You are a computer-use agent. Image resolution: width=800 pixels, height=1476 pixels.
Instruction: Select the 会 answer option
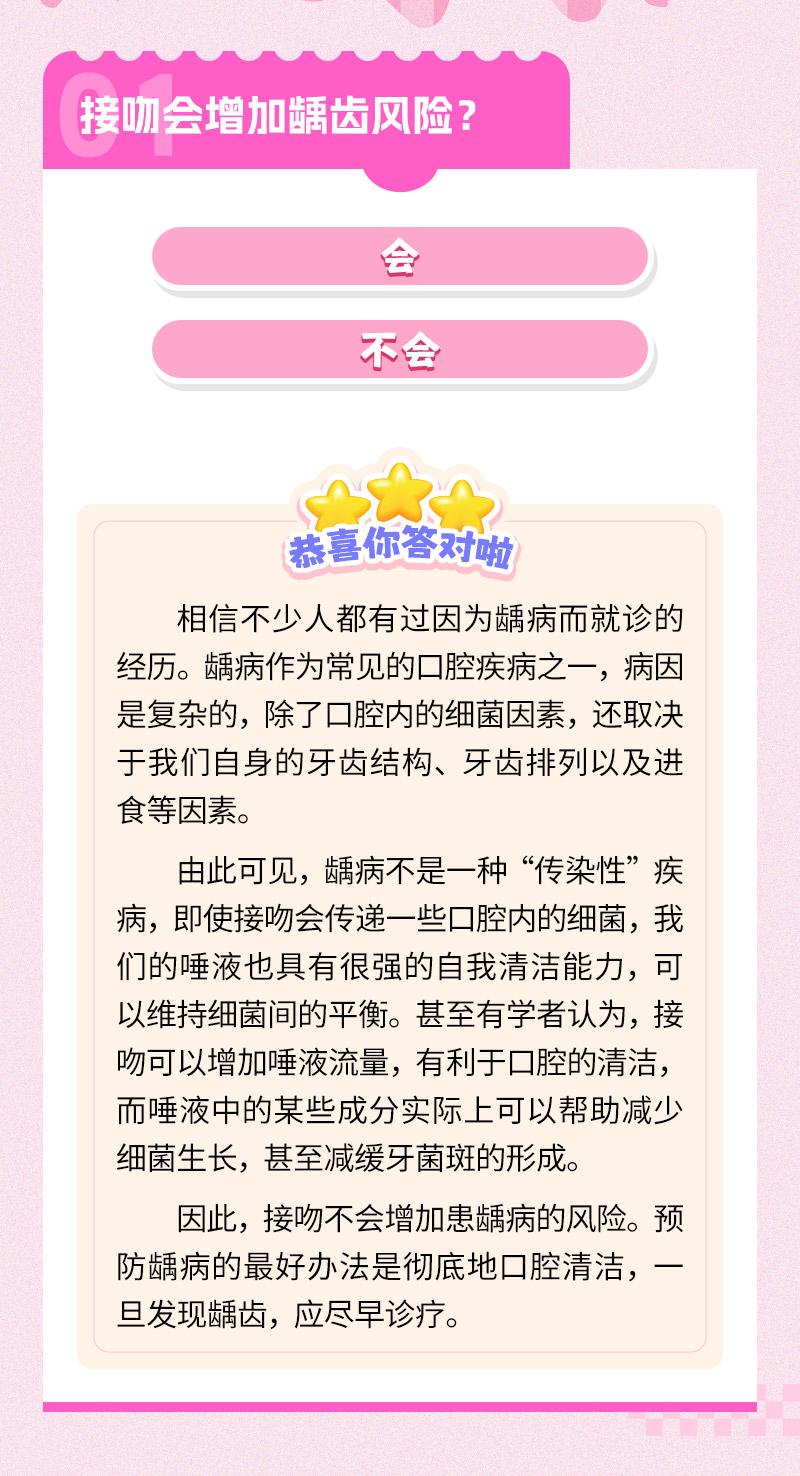(x=400, y=257)
